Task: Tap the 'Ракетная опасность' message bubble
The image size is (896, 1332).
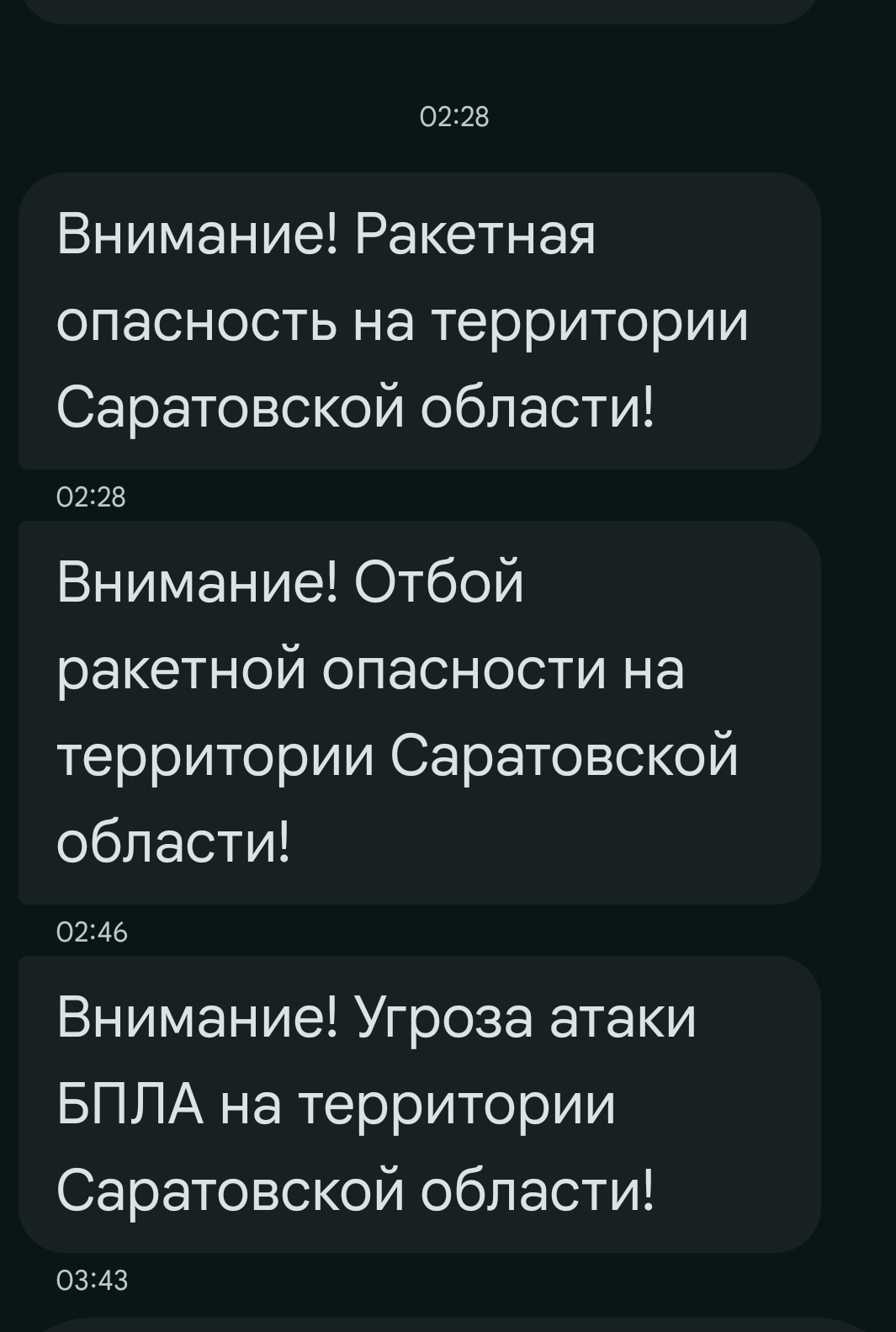Action: click(x=419, y=321)
